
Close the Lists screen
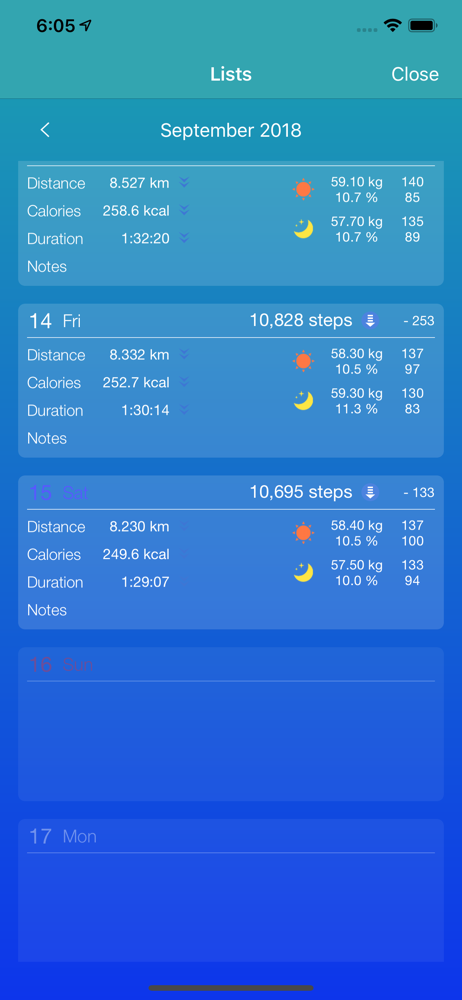click(x=415, y=75)
